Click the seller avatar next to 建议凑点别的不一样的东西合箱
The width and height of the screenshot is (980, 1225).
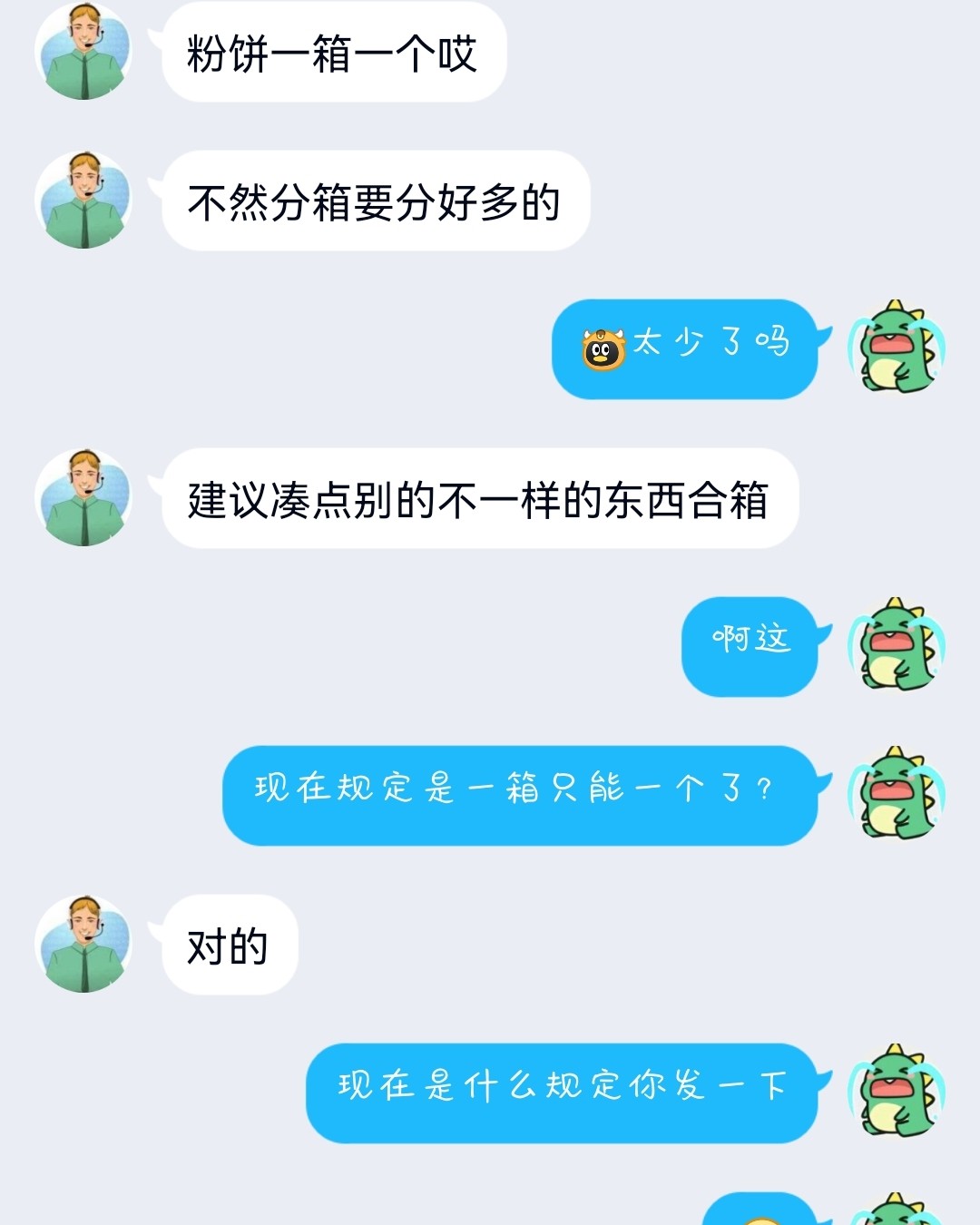83,499
